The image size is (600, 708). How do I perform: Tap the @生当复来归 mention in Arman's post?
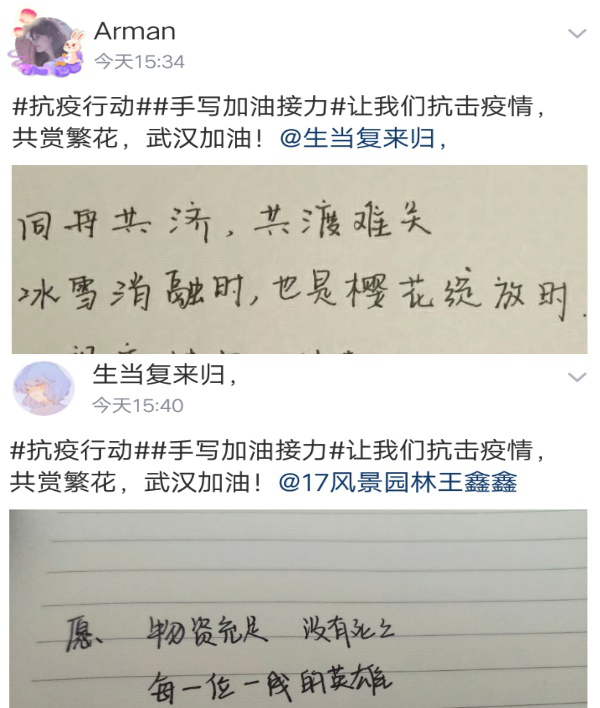(x=362, y=138)
